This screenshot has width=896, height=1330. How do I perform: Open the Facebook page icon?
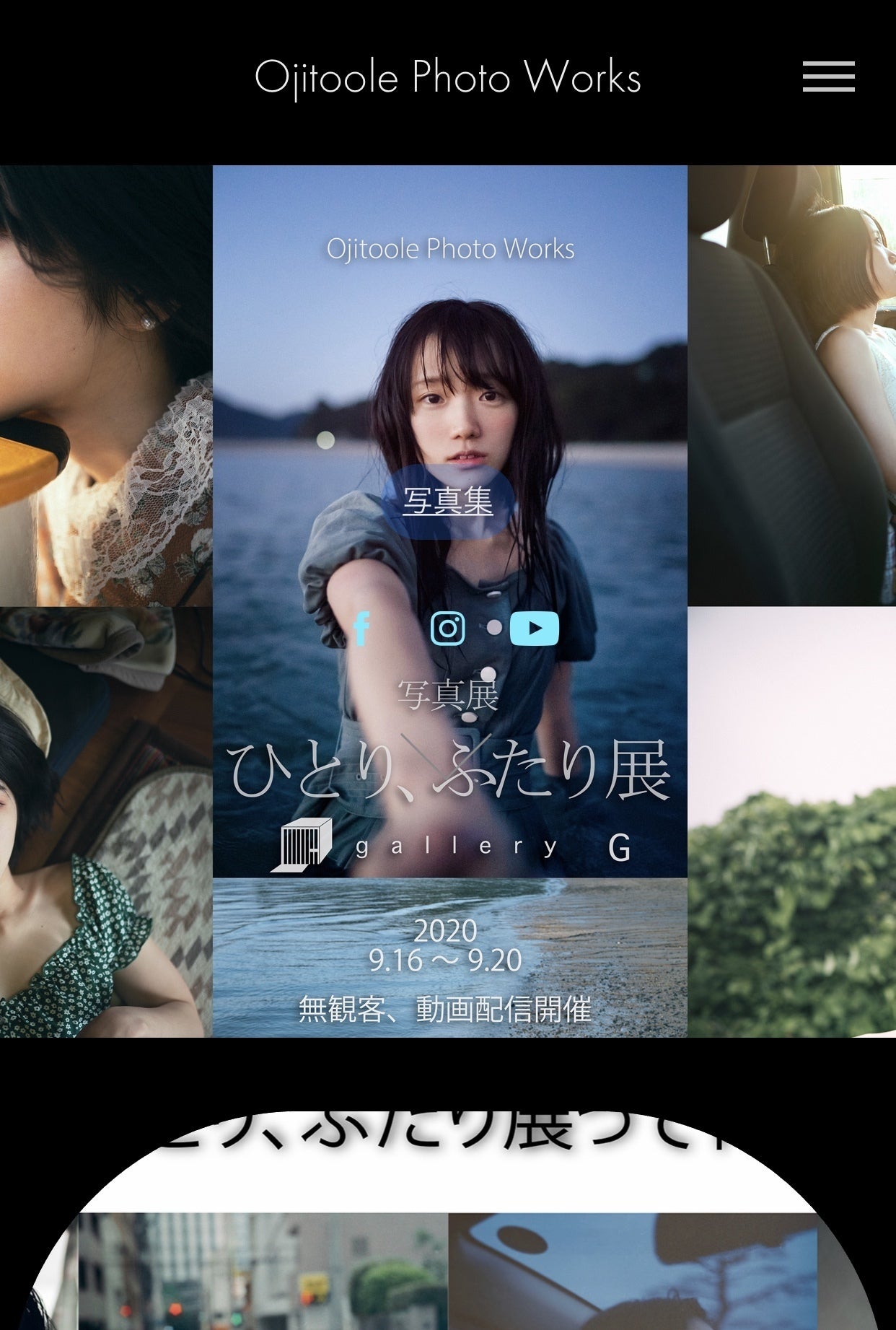click(362, 629)
